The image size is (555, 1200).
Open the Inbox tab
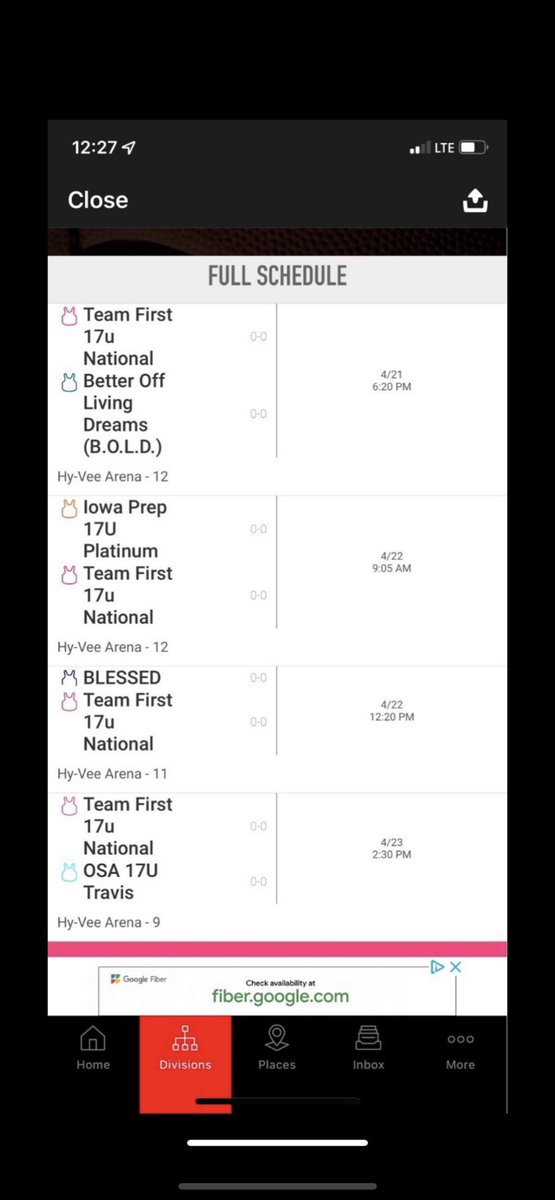(368, 1047)
